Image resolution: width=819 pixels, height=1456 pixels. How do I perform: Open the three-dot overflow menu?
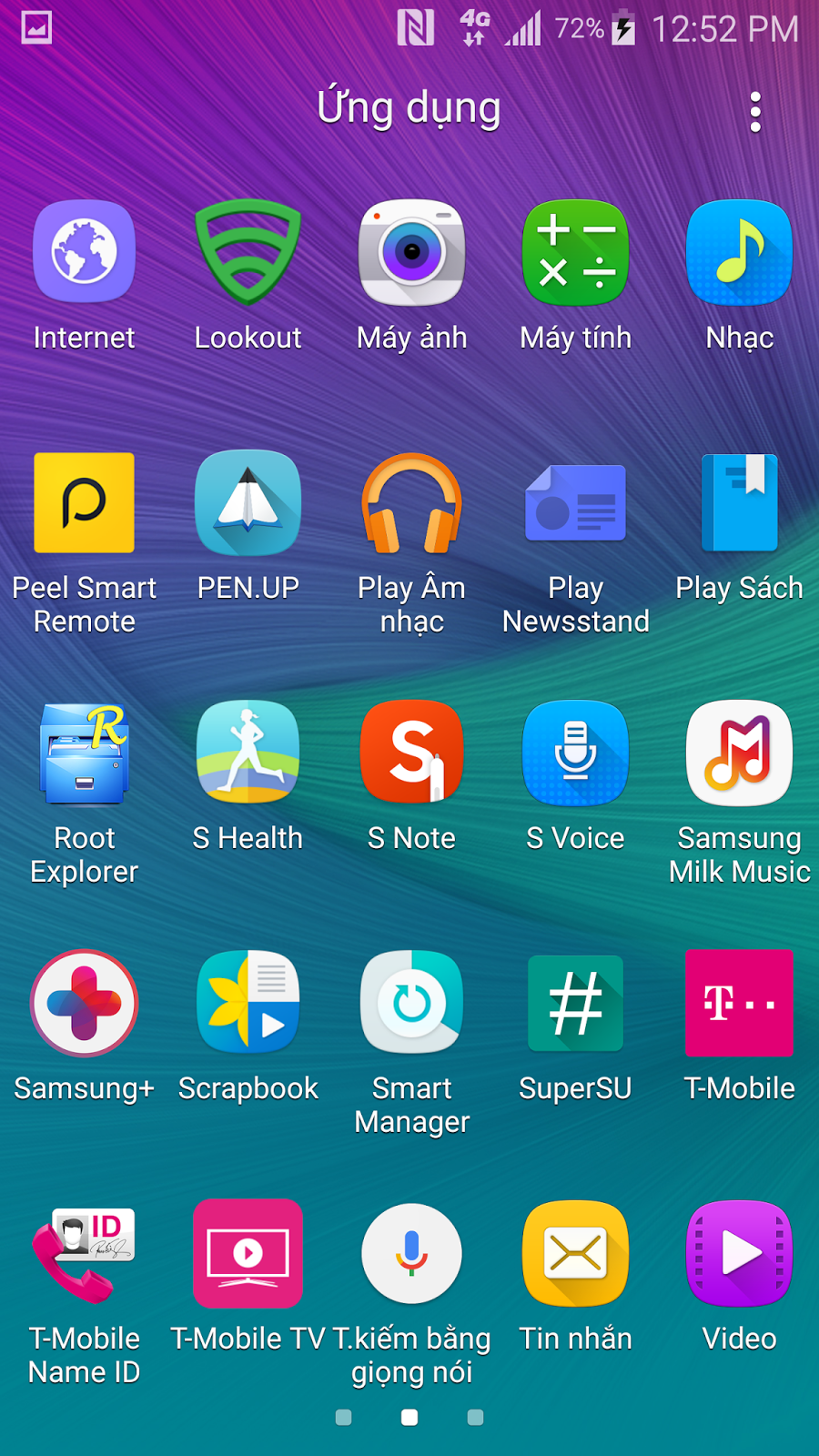[754, 112]
